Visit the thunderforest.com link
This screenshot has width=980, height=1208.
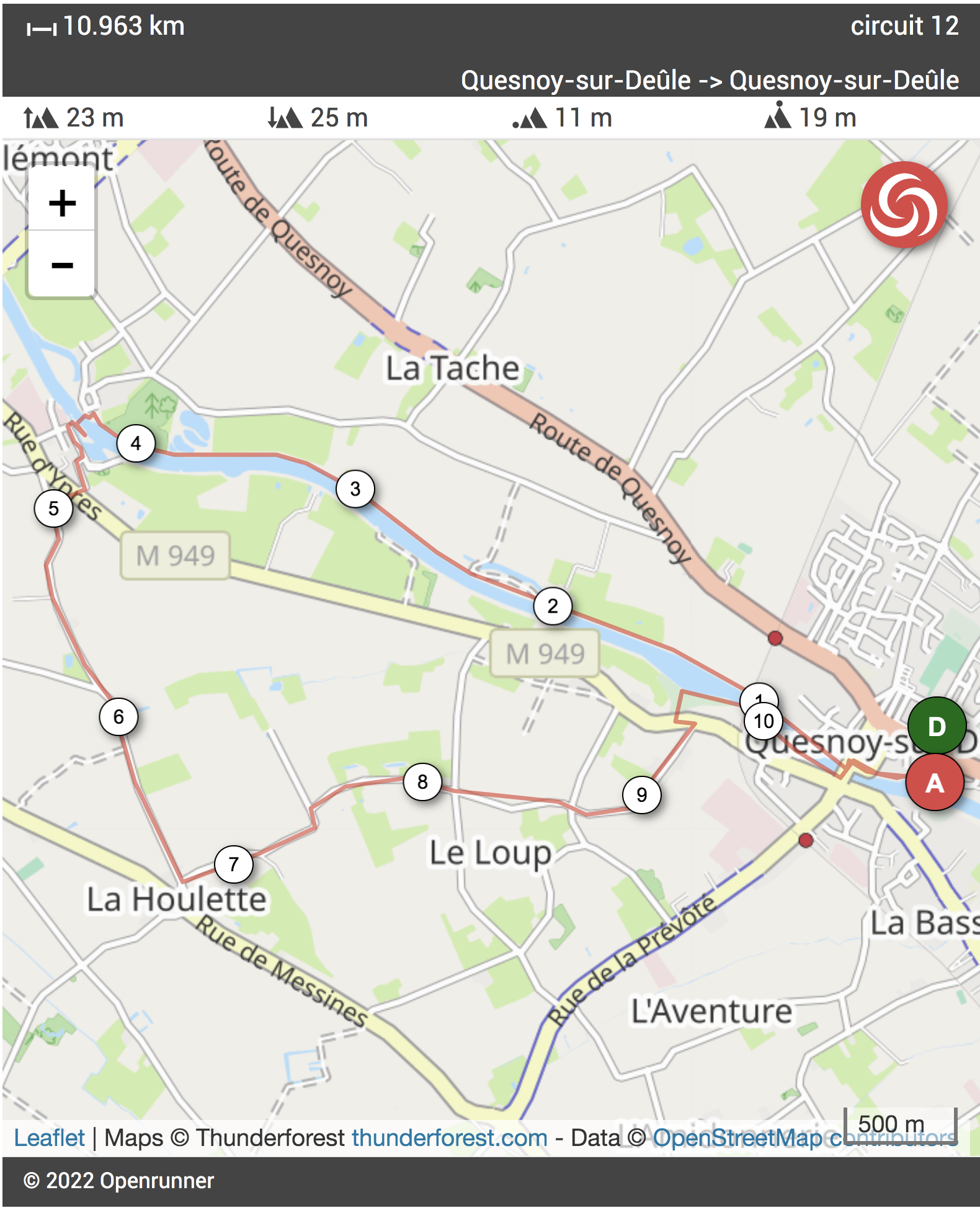pos(450,1137)
